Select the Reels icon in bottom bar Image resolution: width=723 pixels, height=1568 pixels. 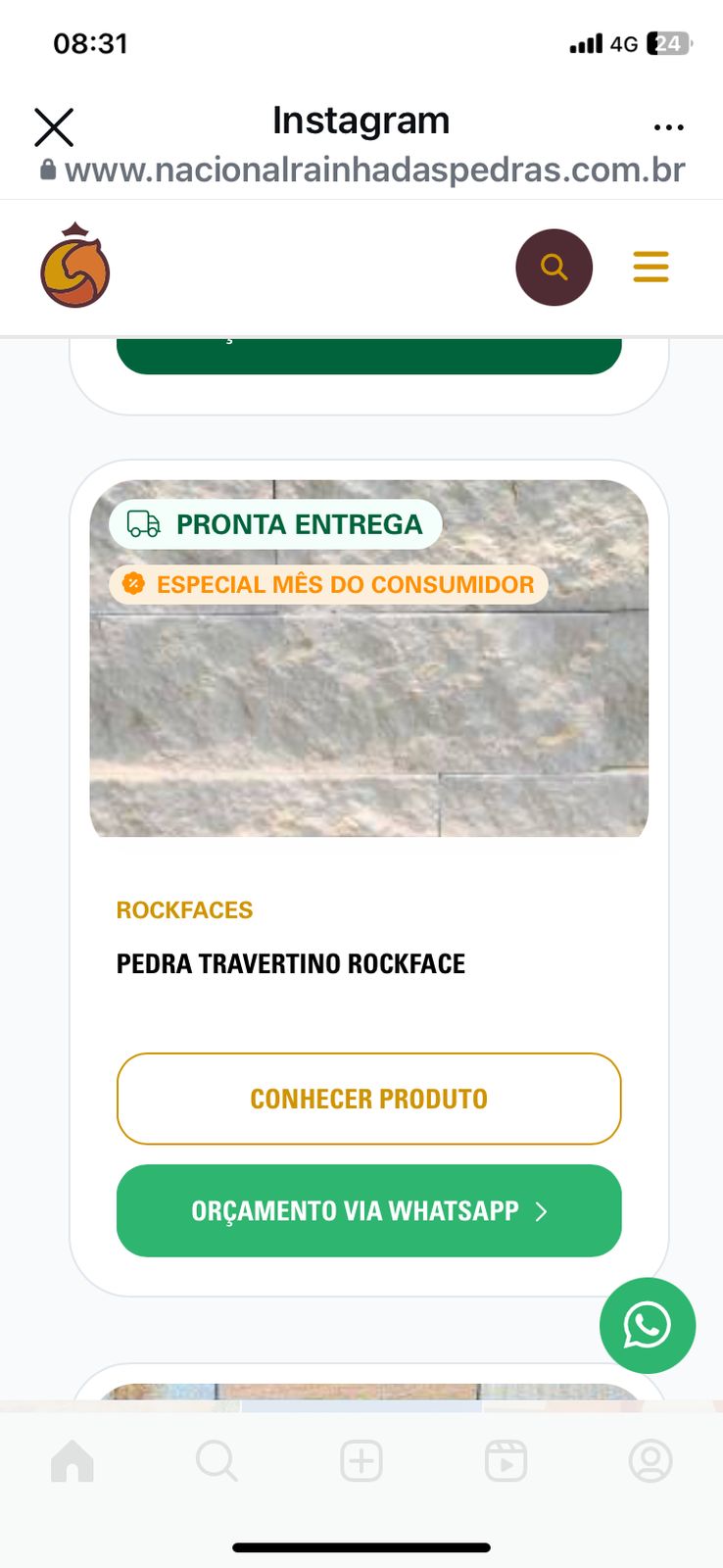[506, 1461]
